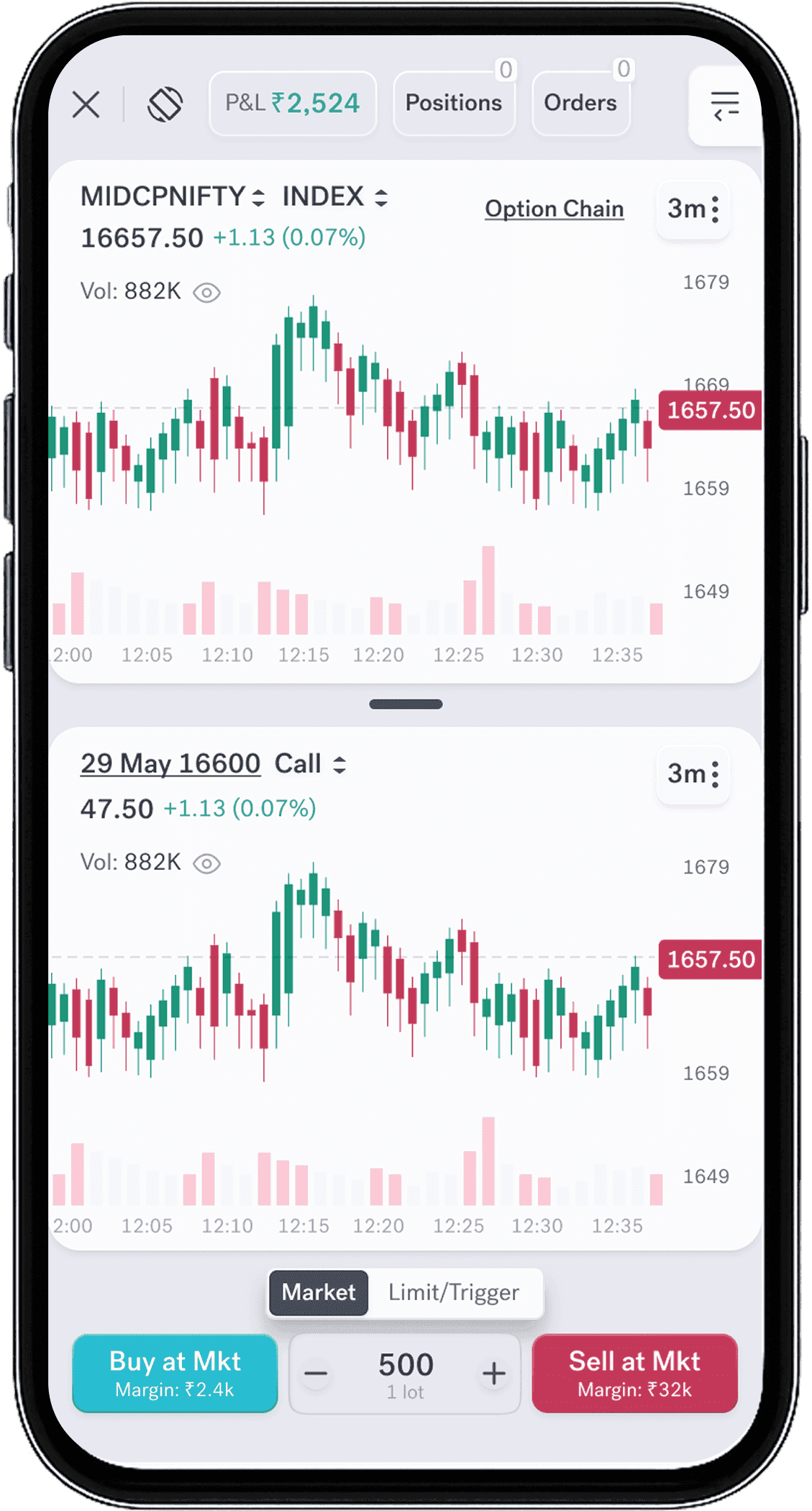The image size is (812, 1511).
Task: Switch to the Positions tab
Action: coord(454,103)
